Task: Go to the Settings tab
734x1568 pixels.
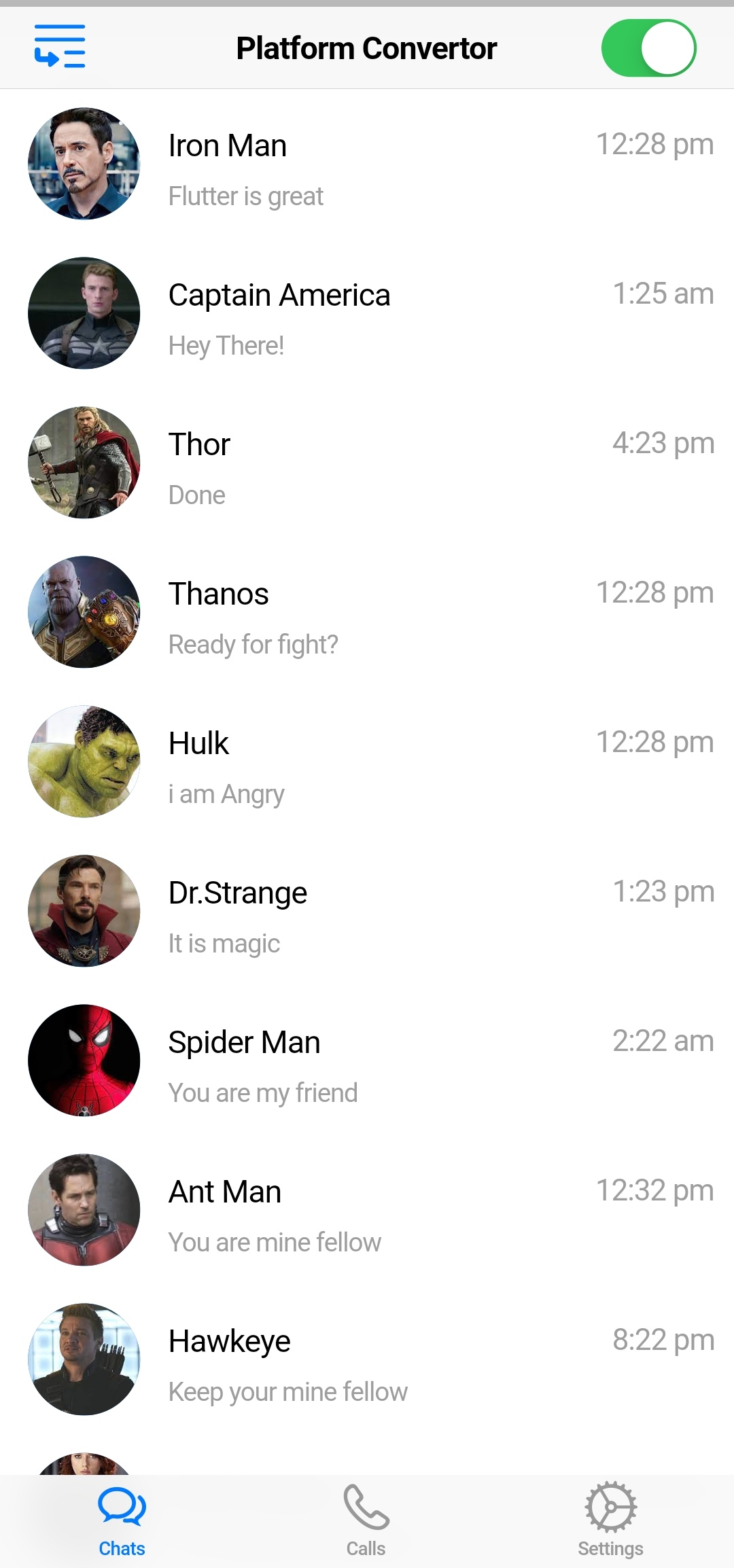Action: tap(610, 1520)
